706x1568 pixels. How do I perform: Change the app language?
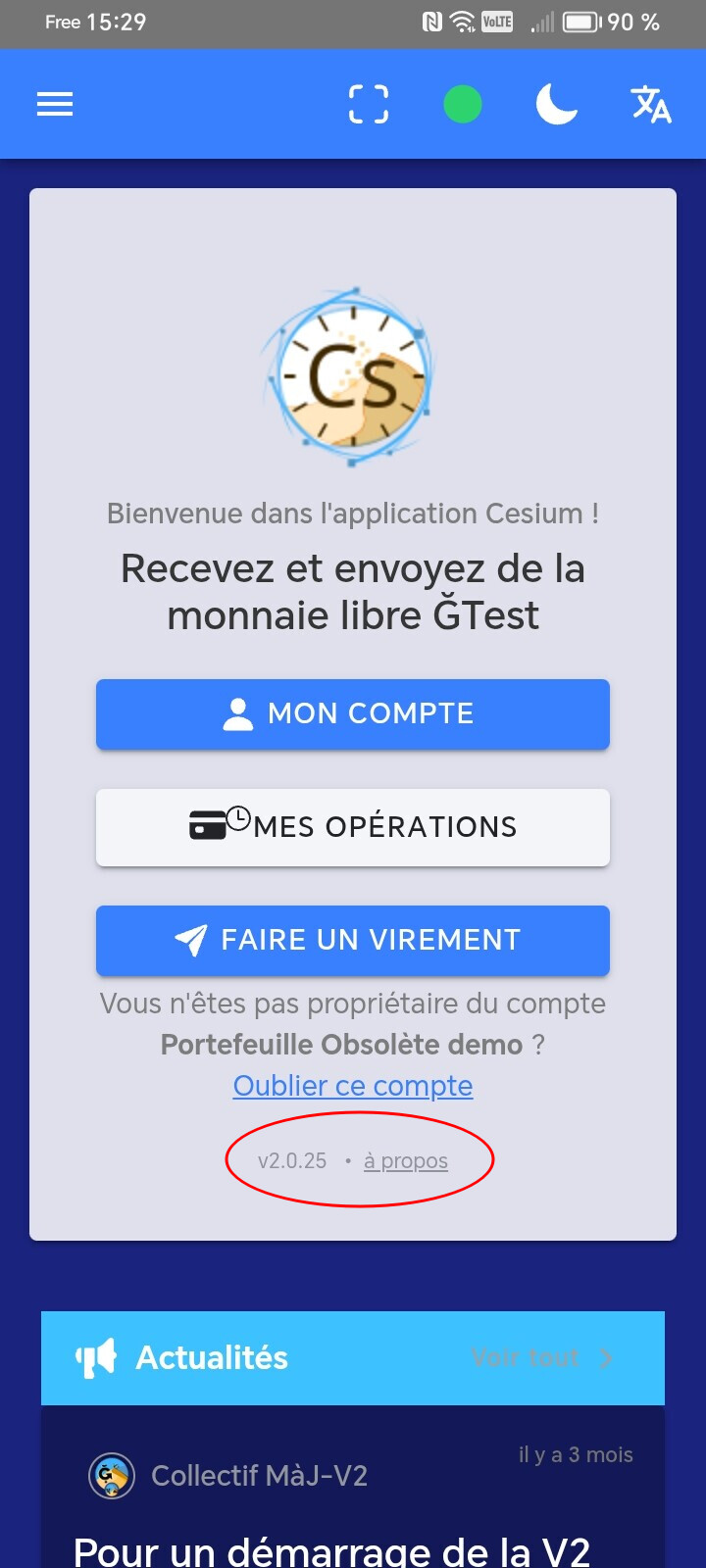pyautogui.click(x=651, y=104)
